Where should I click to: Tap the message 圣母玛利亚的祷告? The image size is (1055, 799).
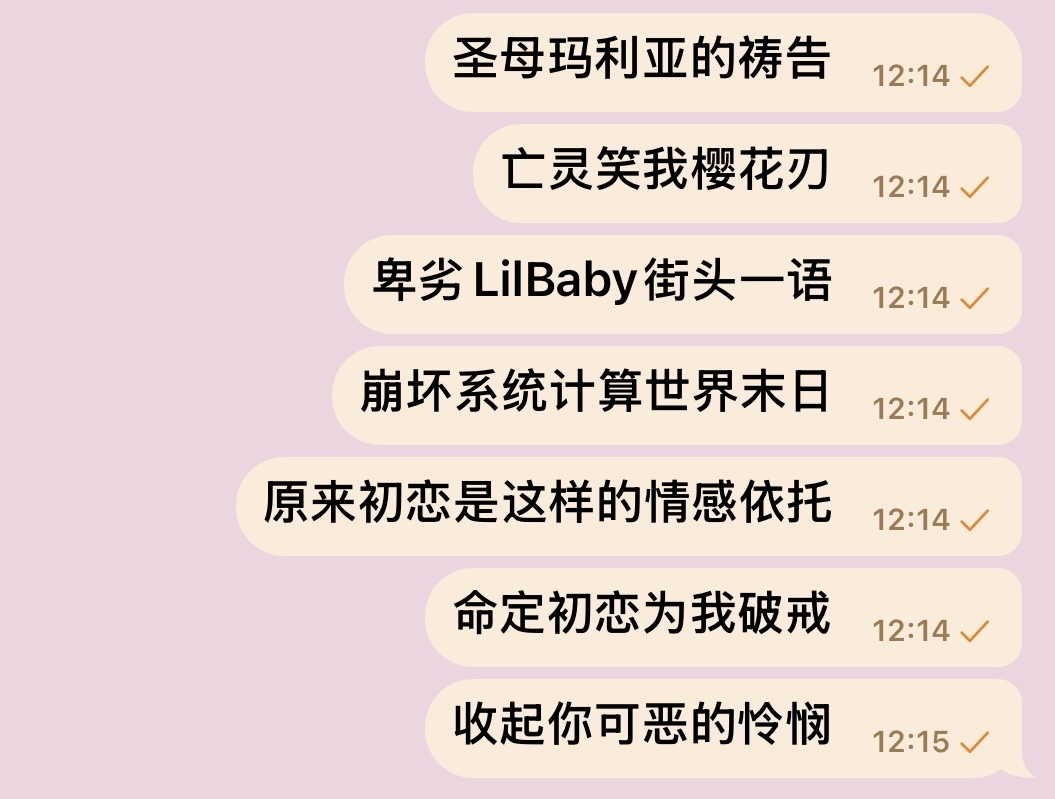(642, 60)
